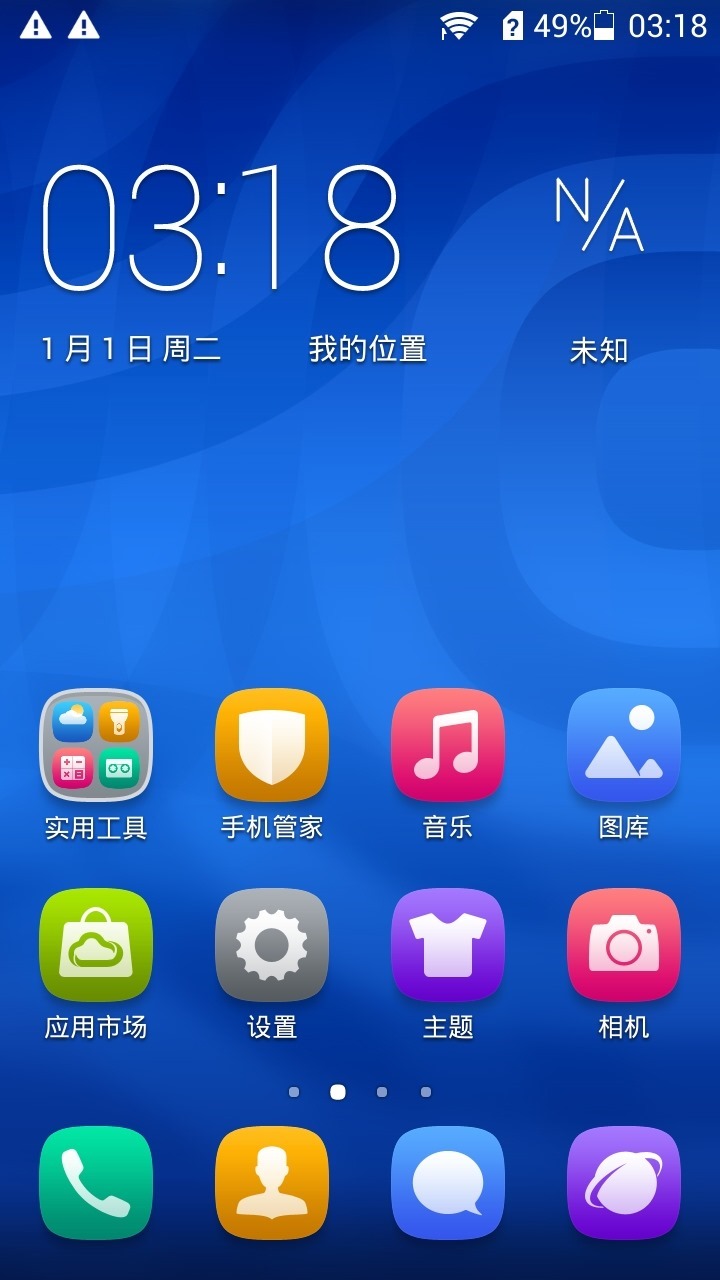Viewport: 720px width, 1280px height.
Task: Launch the browser in the dock
Action: click(624, 1183)
